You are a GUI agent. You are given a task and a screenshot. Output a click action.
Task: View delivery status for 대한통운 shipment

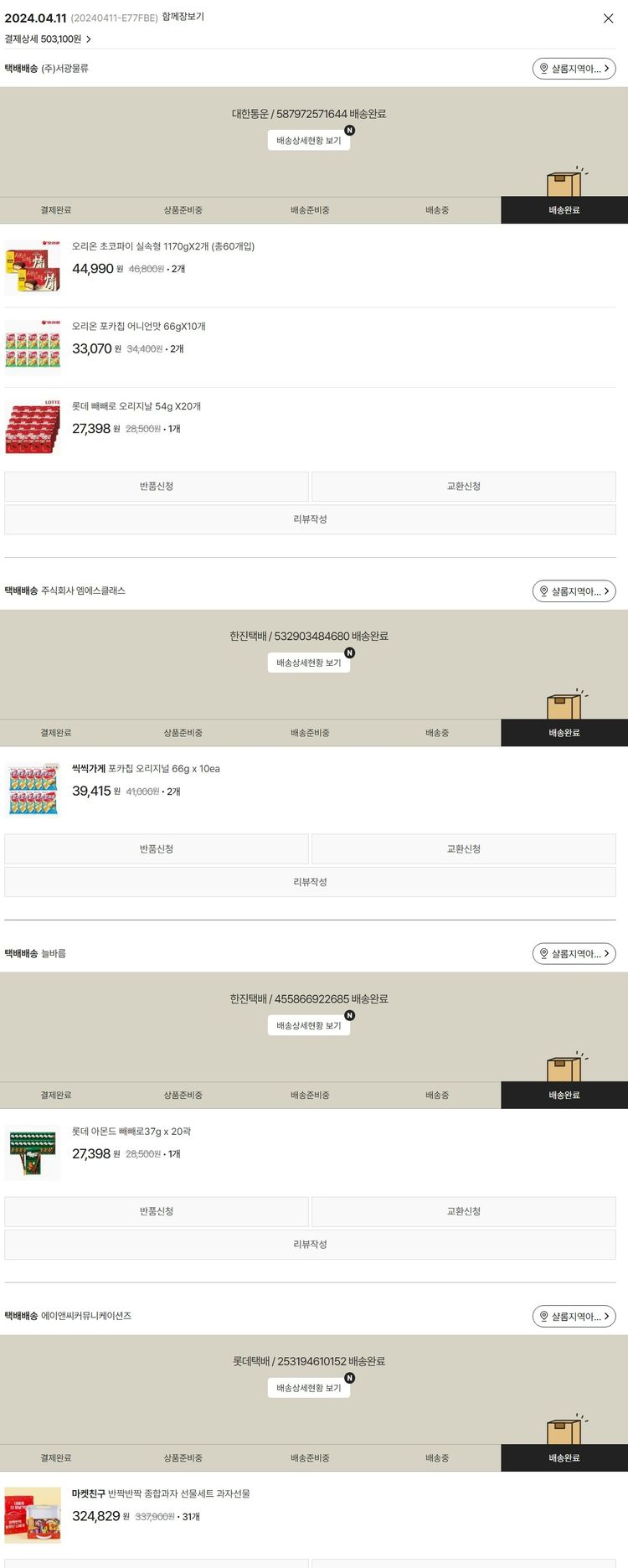(x=309, y=141)
